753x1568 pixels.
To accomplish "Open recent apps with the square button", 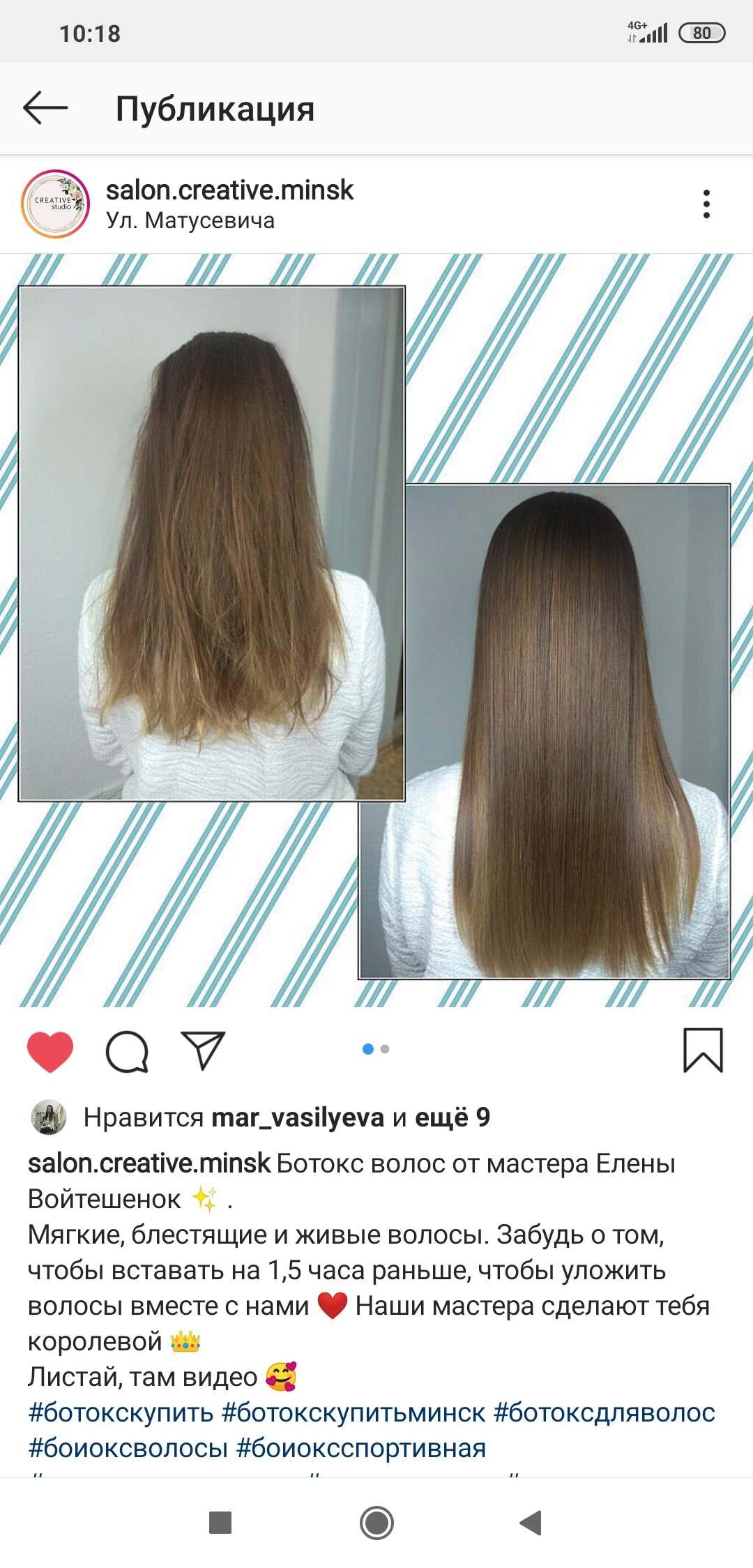I will (x=220, y=1523).
